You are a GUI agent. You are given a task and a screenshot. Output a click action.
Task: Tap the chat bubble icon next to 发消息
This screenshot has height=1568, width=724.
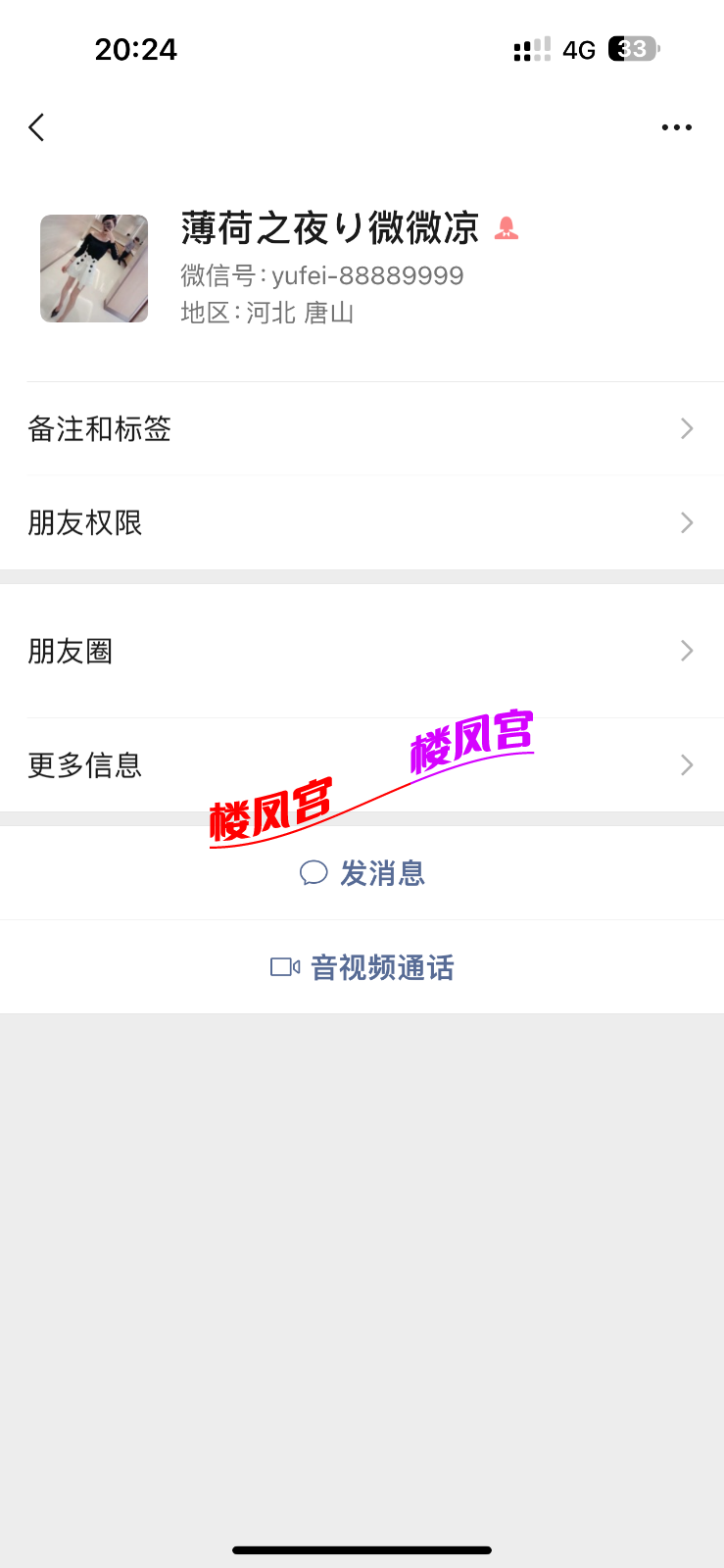tap(313, 873)
